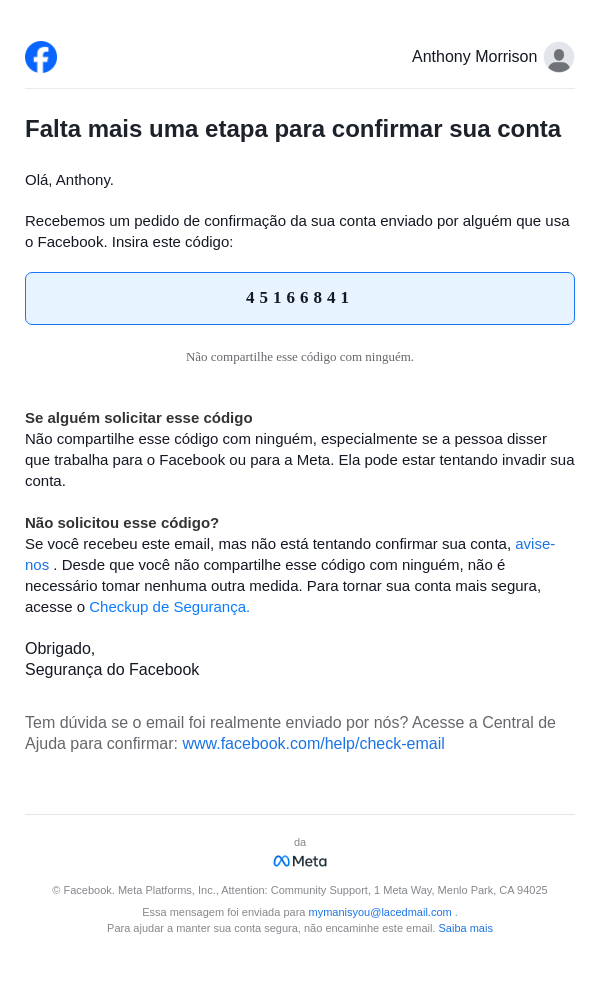Screen dimensions: 600x984
Task: Open the Checkup de Segurança link
Action: [169, 607]
